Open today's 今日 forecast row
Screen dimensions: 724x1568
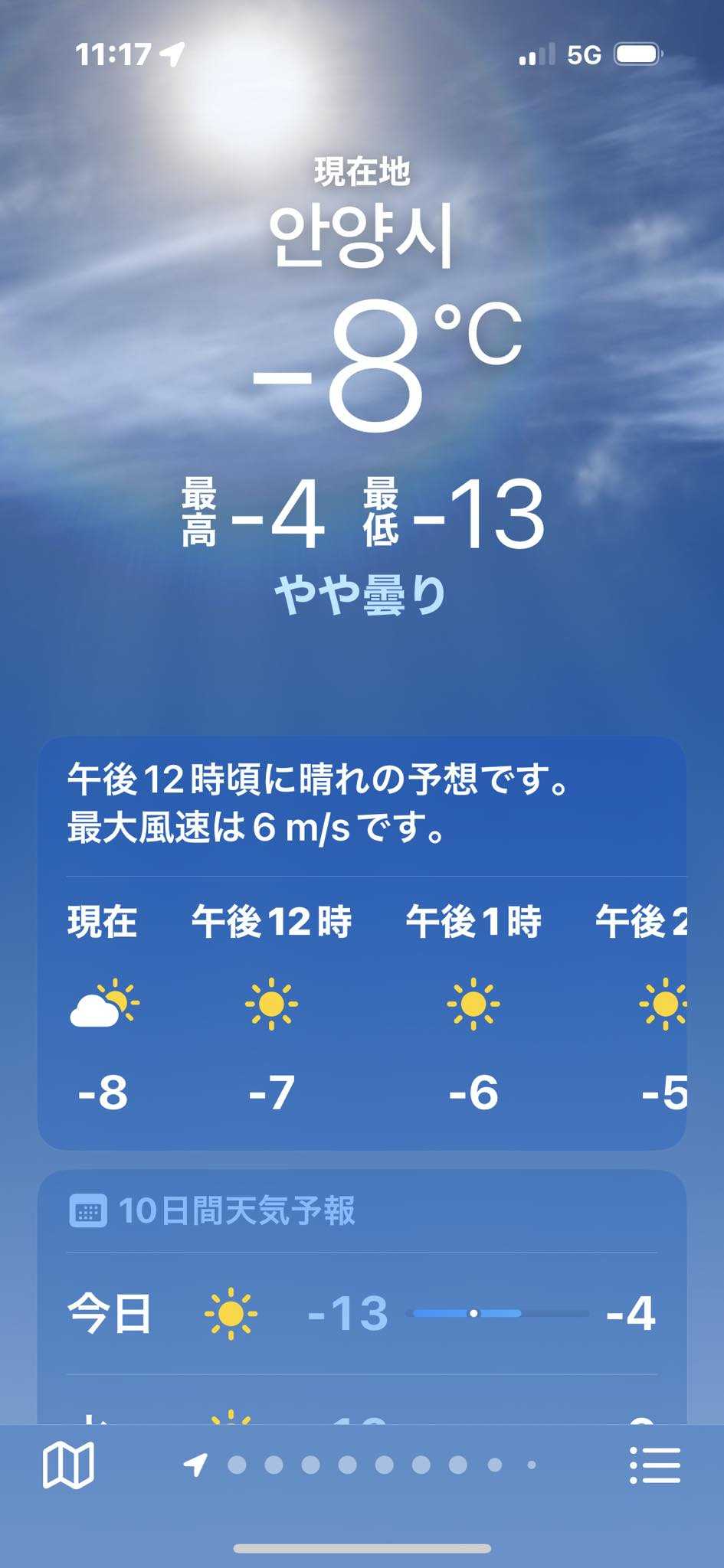[362, 1314]
